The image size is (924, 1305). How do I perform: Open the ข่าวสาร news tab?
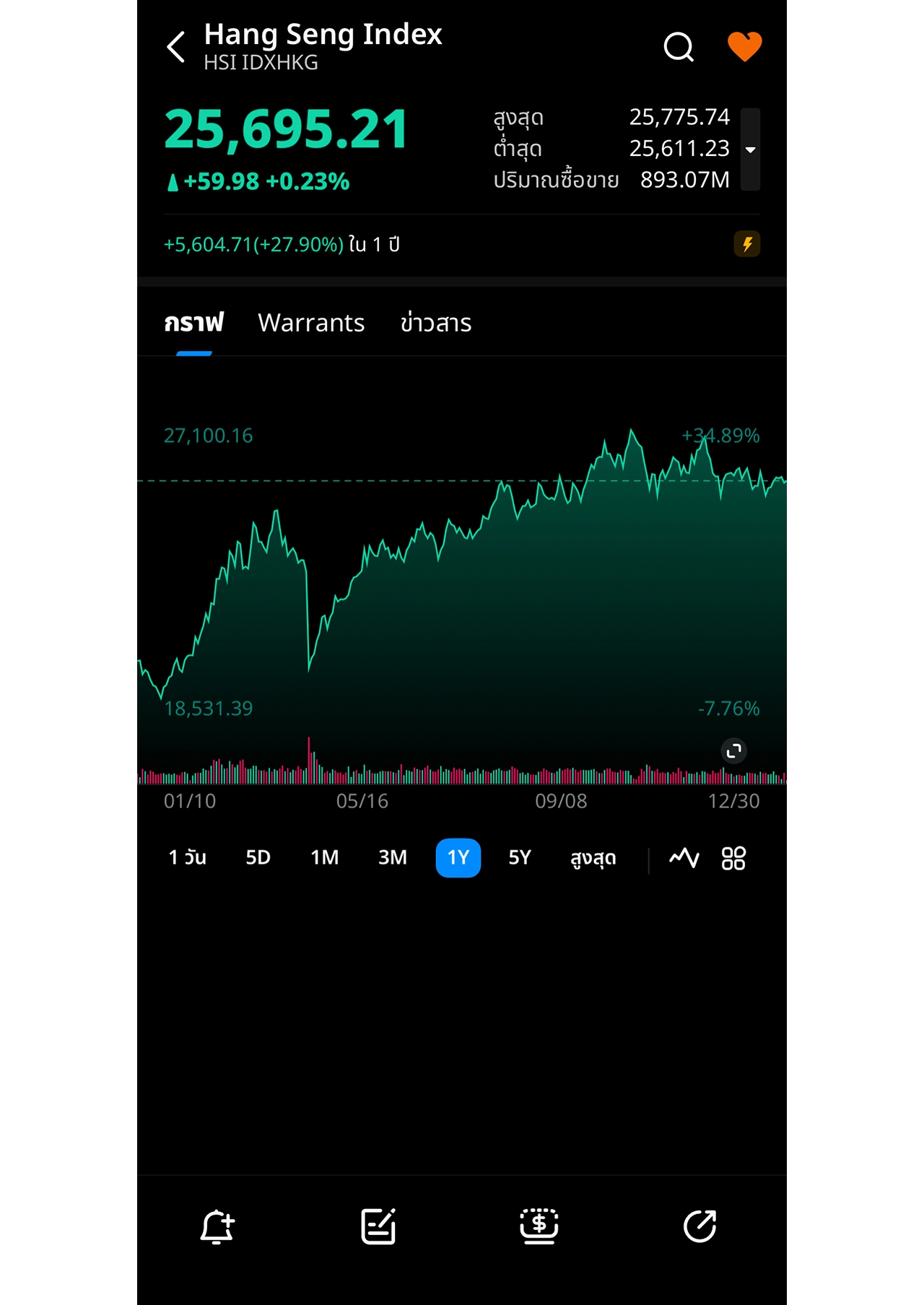coord(435,323)
